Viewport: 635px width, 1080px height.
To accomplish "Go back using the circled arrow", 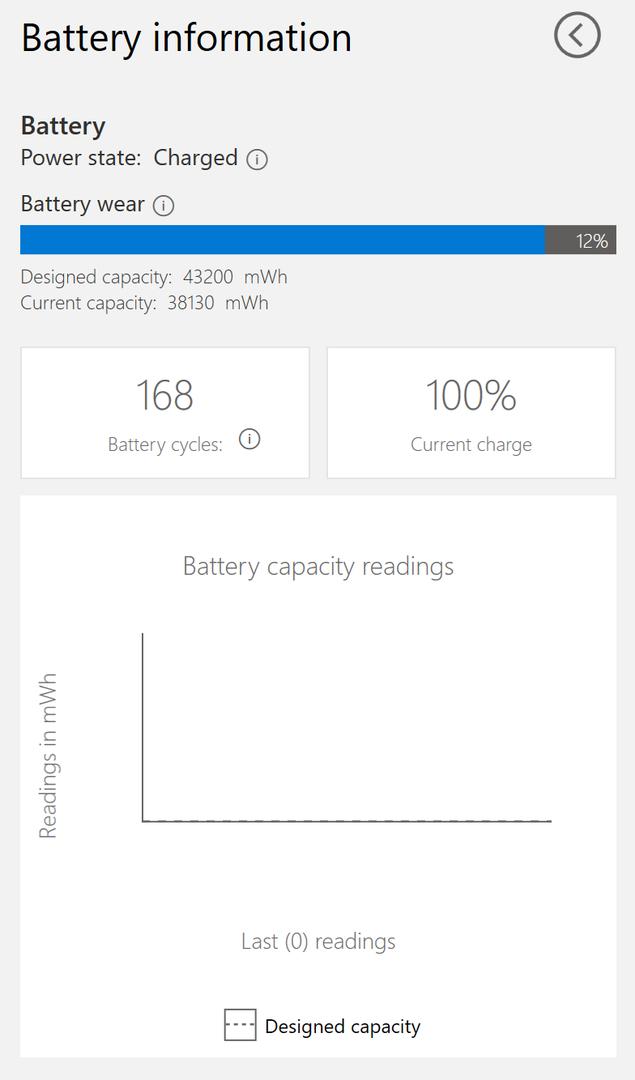I will [x=577, y=35].
